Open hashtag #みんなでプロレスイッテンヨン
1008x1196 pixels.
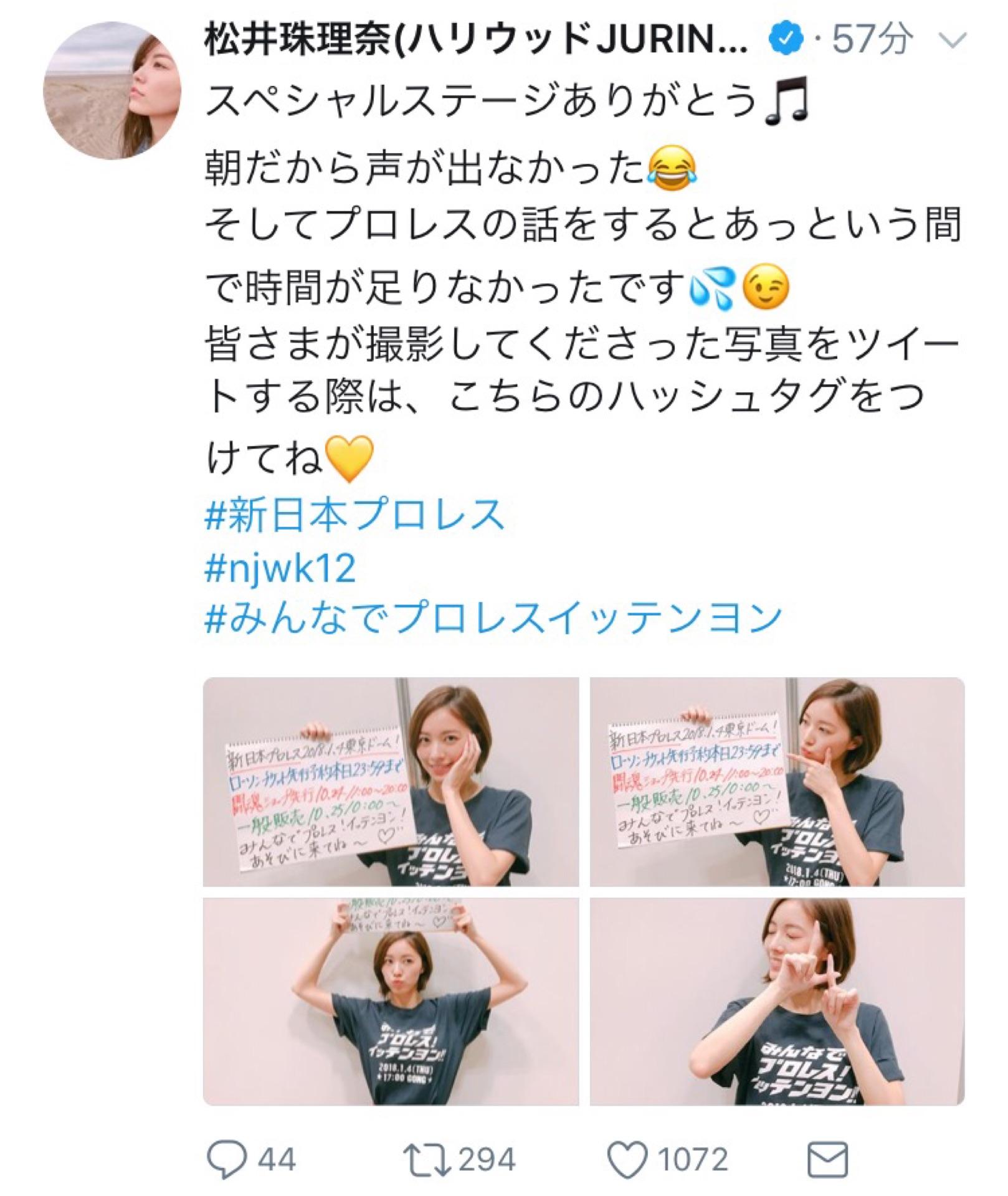pos(492,617)
